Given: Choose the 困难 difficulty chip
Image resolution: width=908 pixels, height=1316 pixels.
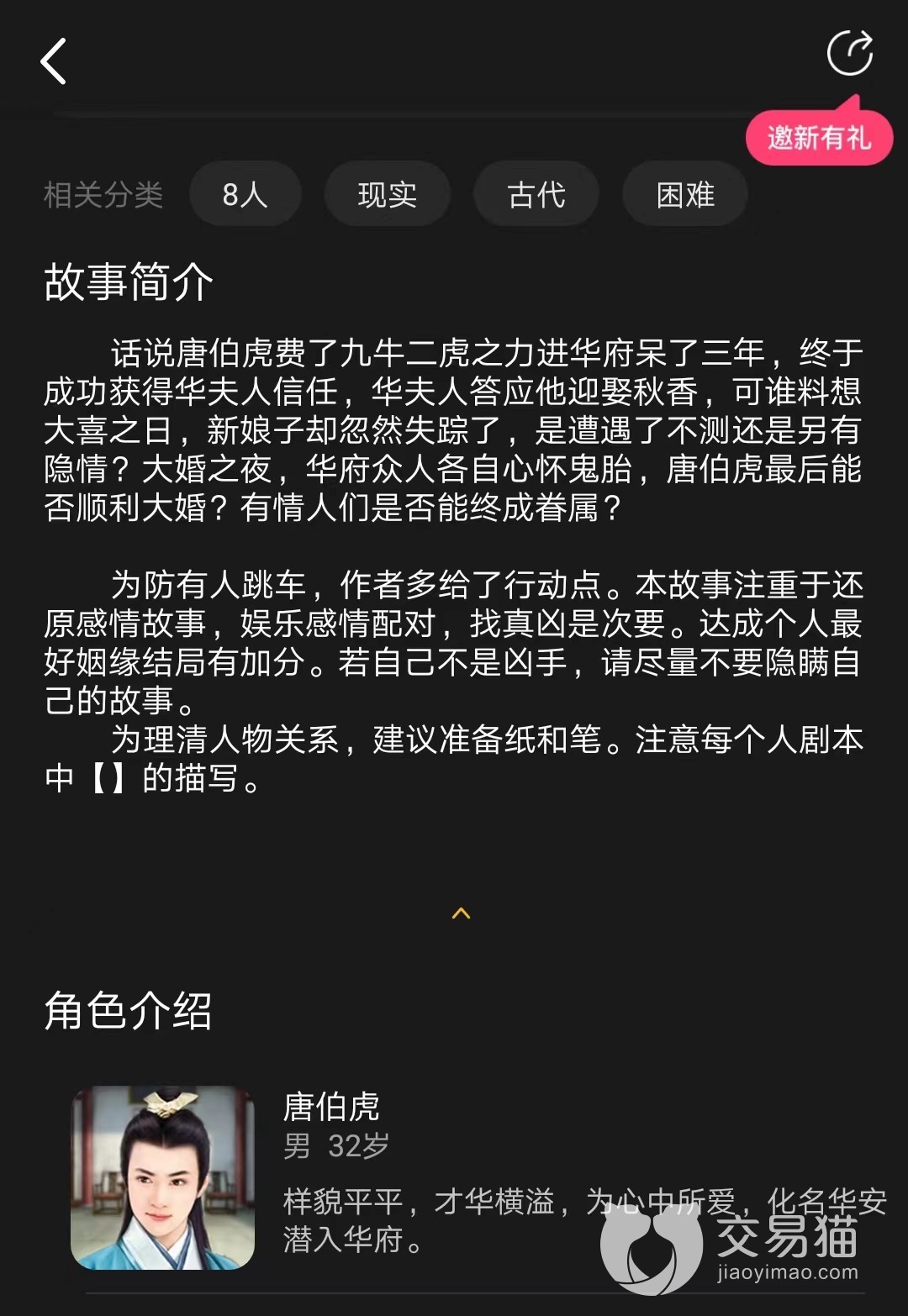Looking at the screenshot, I should (685, 195).
